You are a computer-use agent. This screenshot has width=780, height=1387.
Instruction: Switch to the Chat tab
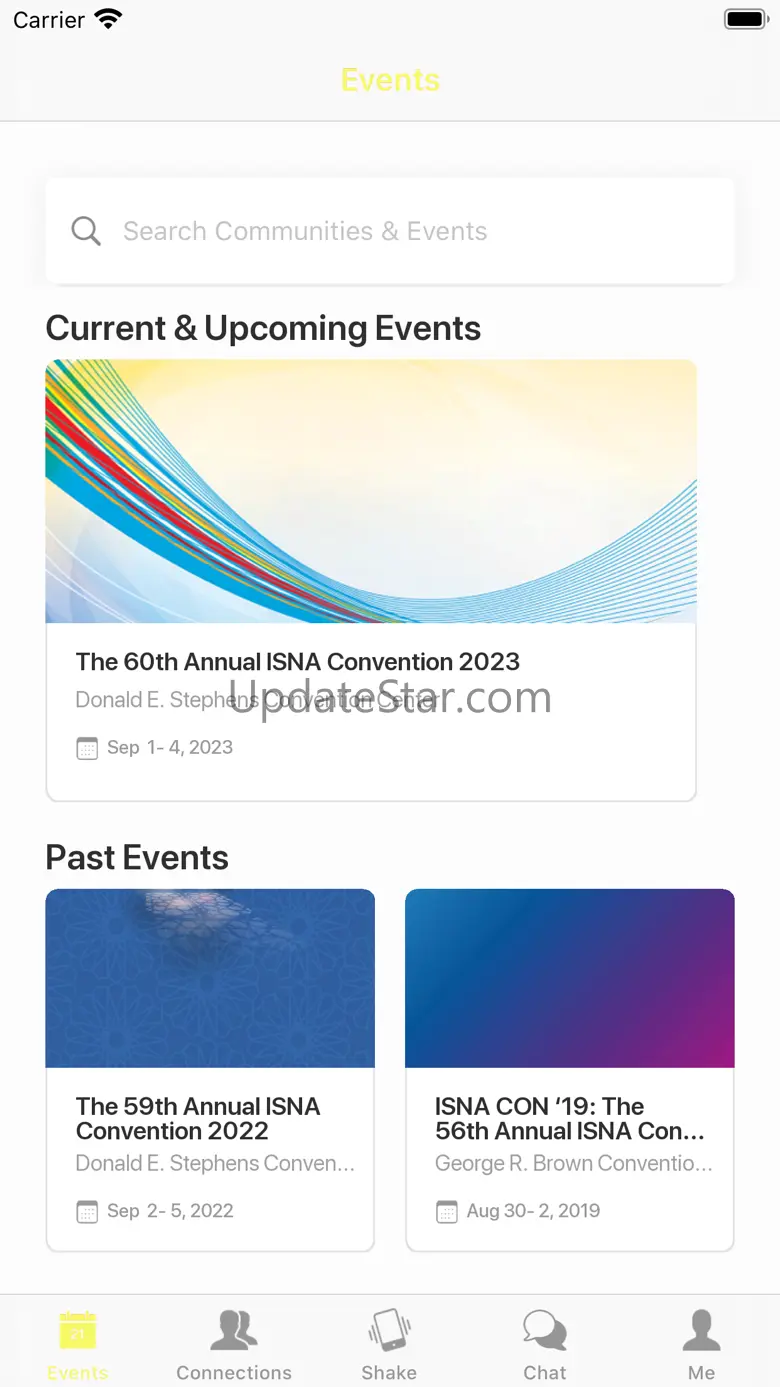[x=545, y=1345]
